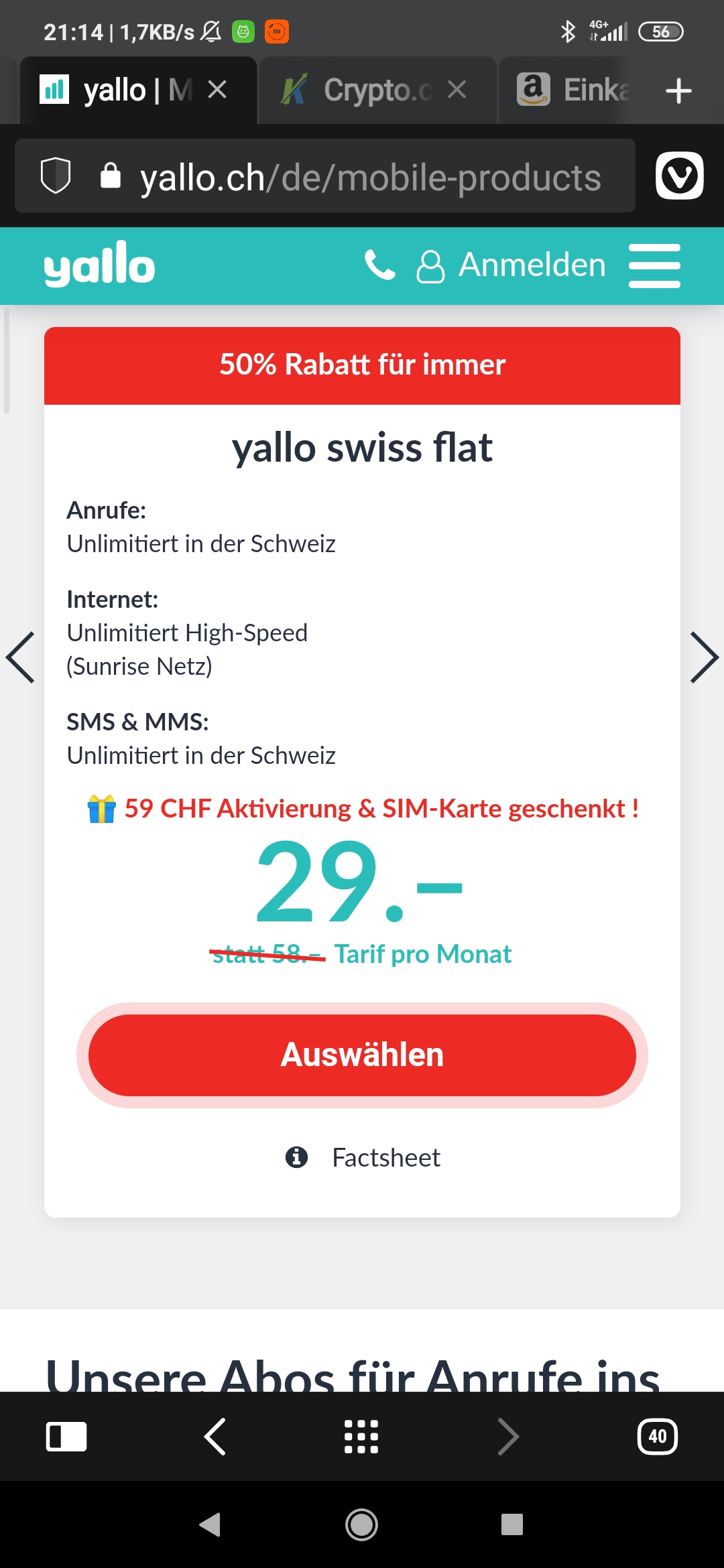Toggle the browser side panel
This screenshot has height=1568, width=724.
point(66,1437)
